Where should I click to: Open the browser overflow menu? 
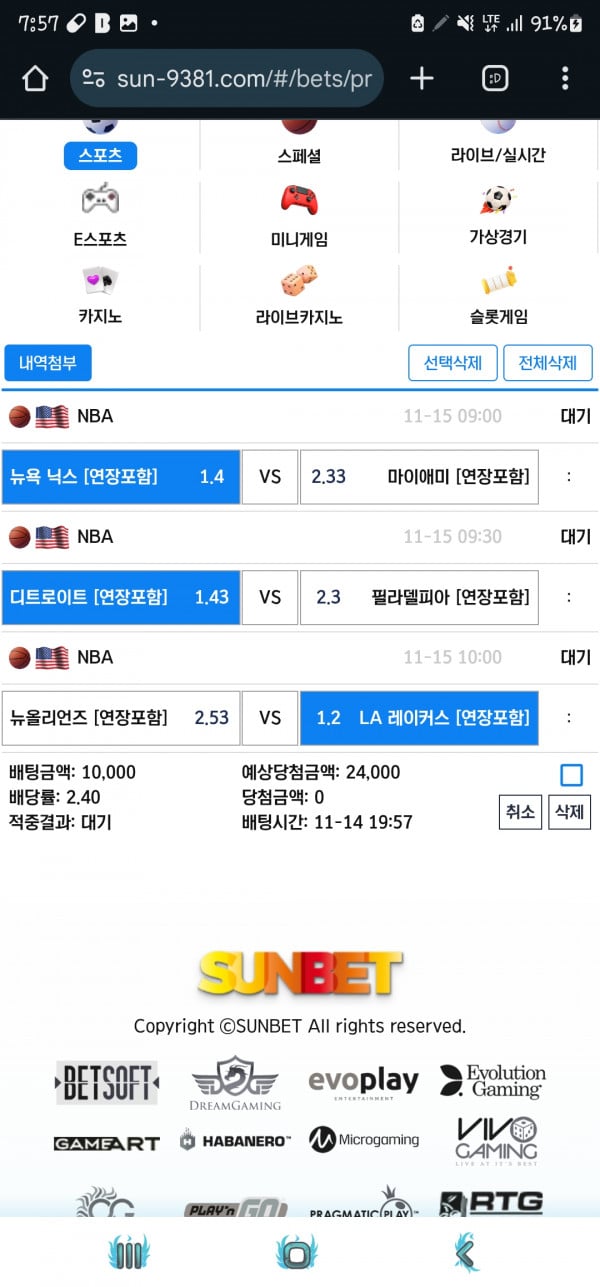tap(565, 79)
